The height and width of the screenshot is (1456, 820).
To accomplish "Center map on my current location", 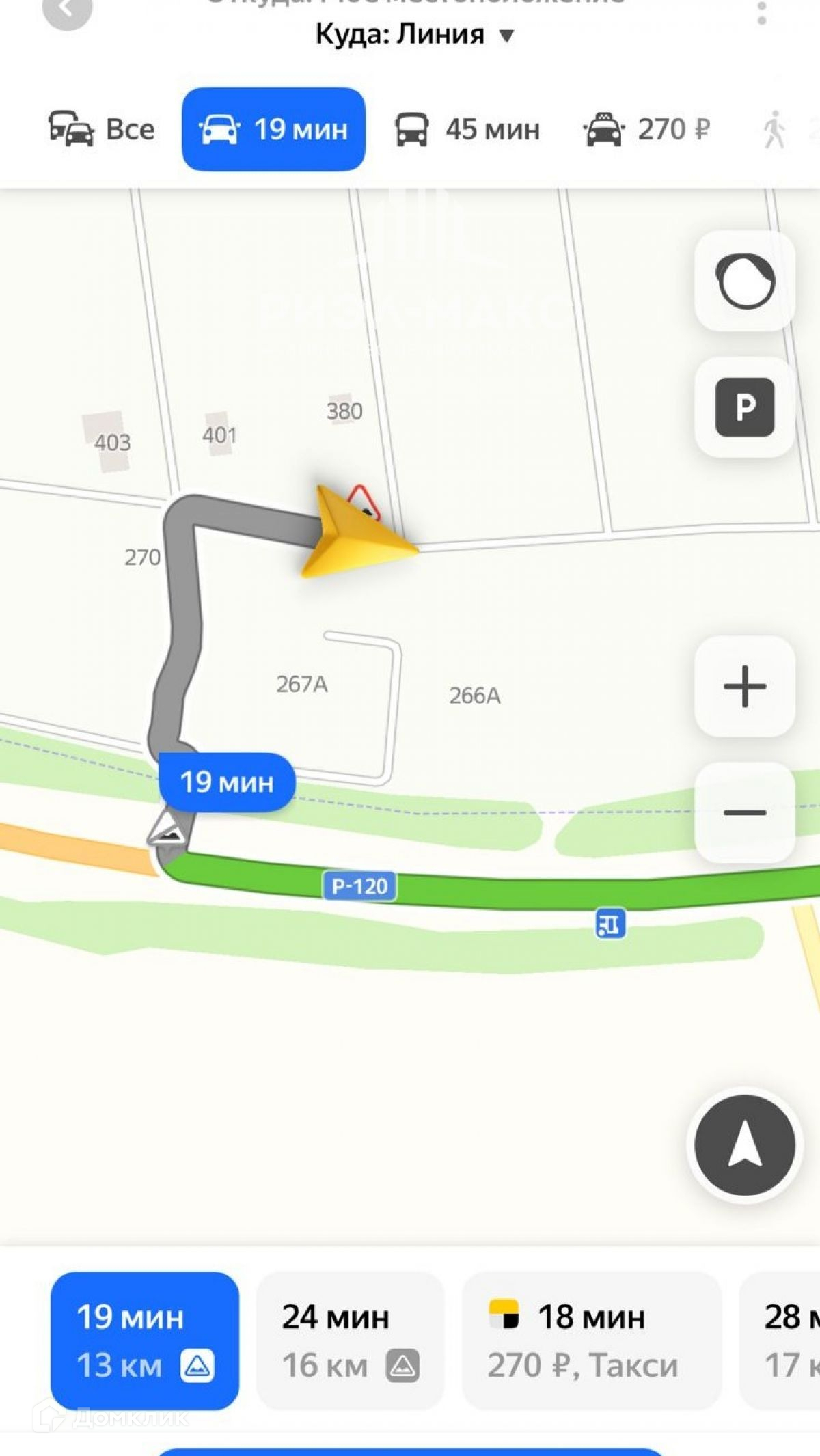I will pyautogui.click(x=745, y=1145).
